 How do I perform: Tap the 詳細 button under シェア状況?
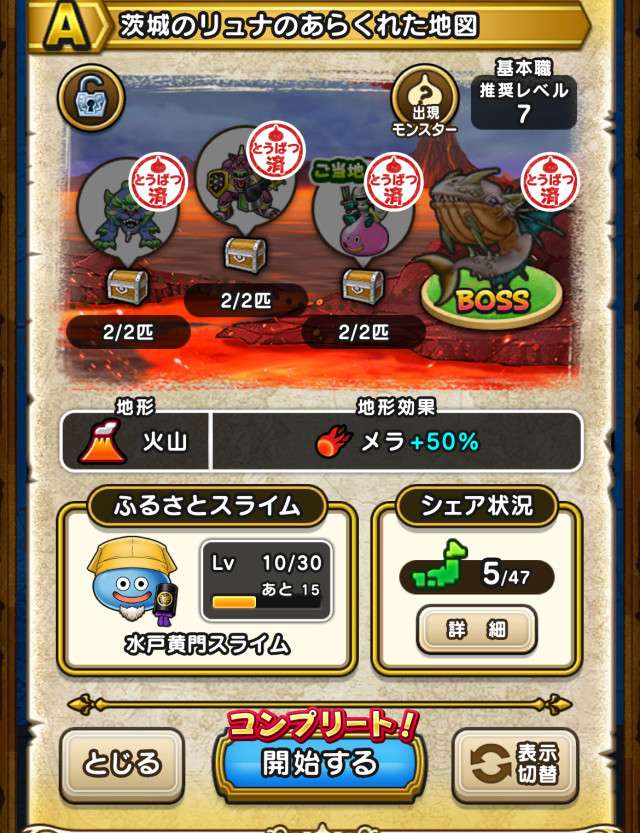click(476, 630)
